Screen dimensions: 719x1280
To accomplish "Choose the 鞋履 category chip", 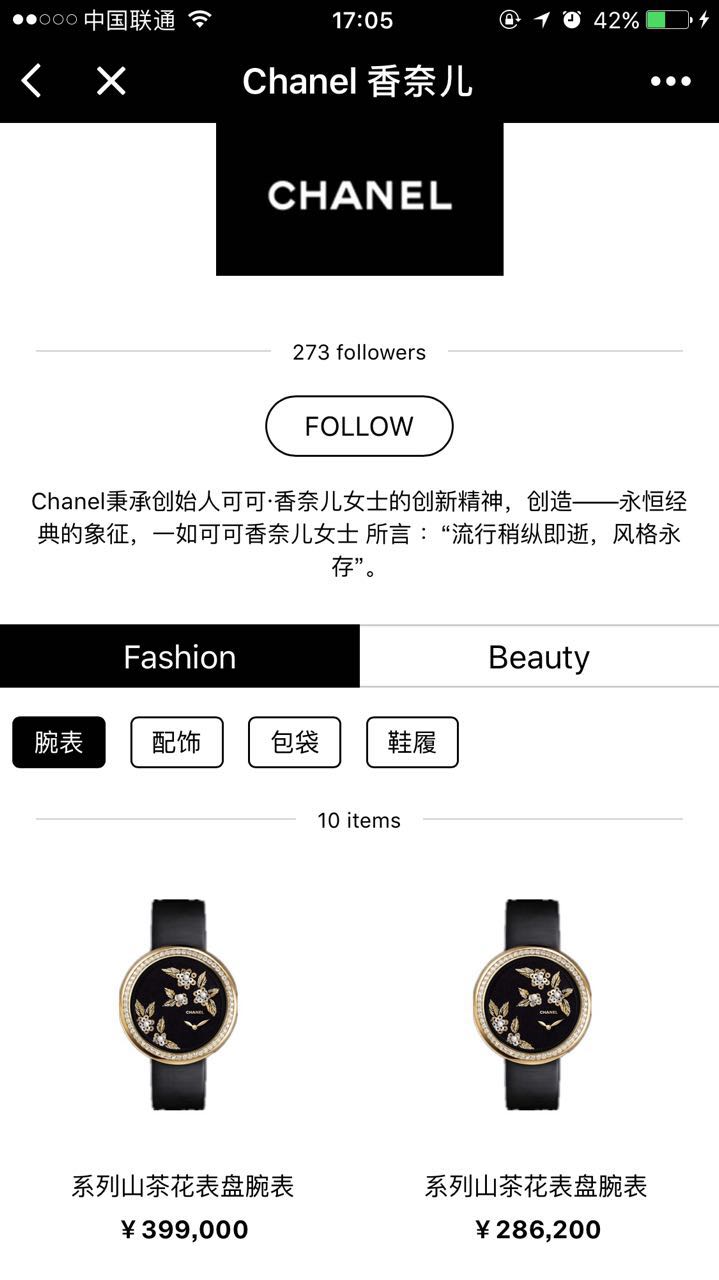I will tap(412, 742).
